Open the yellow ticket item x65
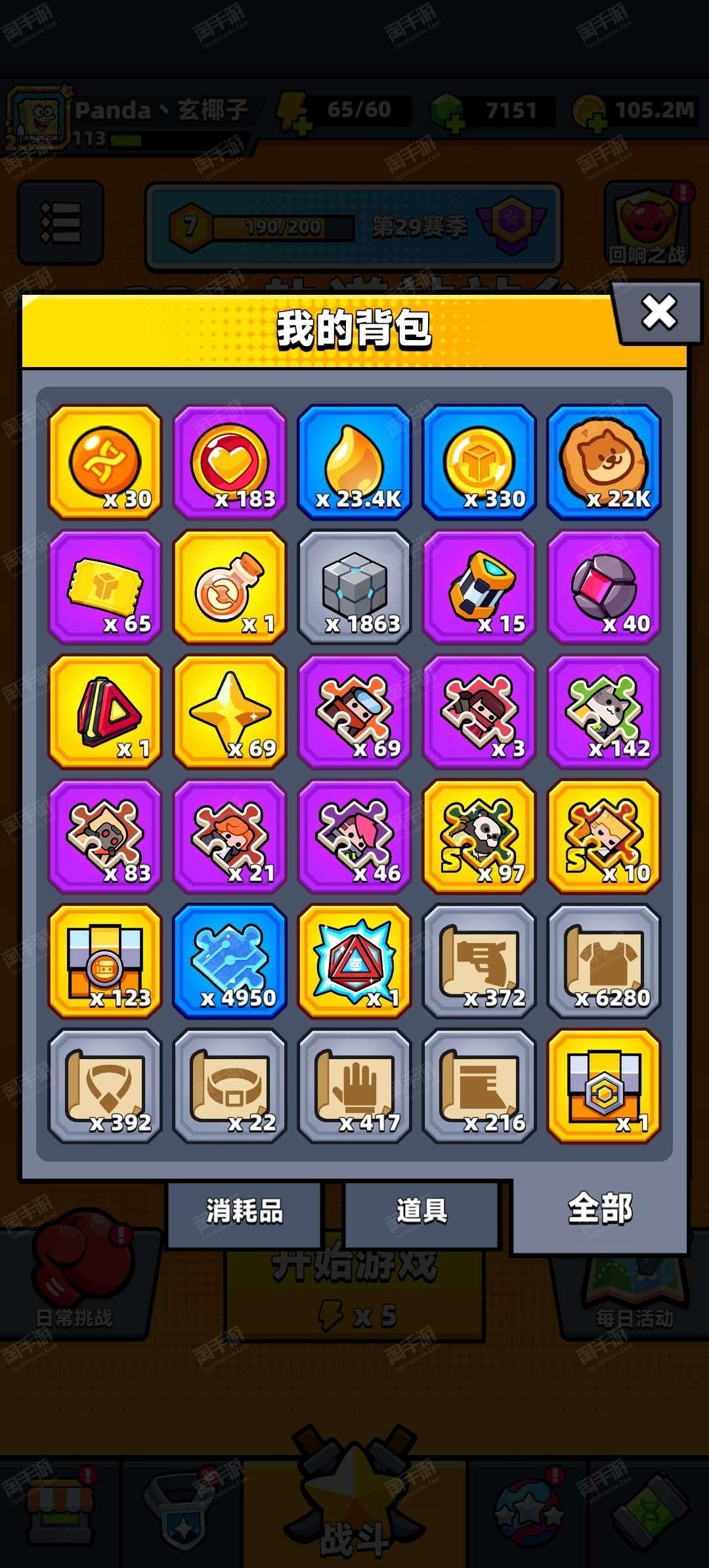This screenshot has height=1568, width=709. (105, 586)
